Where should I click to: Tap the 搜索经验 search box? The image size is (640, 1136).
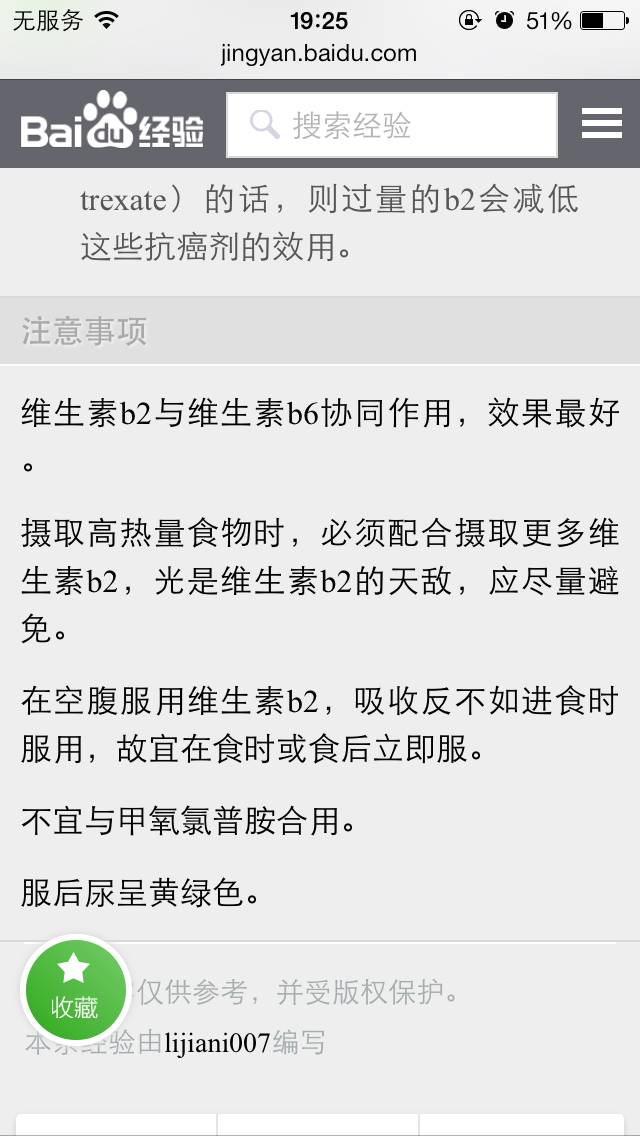(x=392, y=125)
